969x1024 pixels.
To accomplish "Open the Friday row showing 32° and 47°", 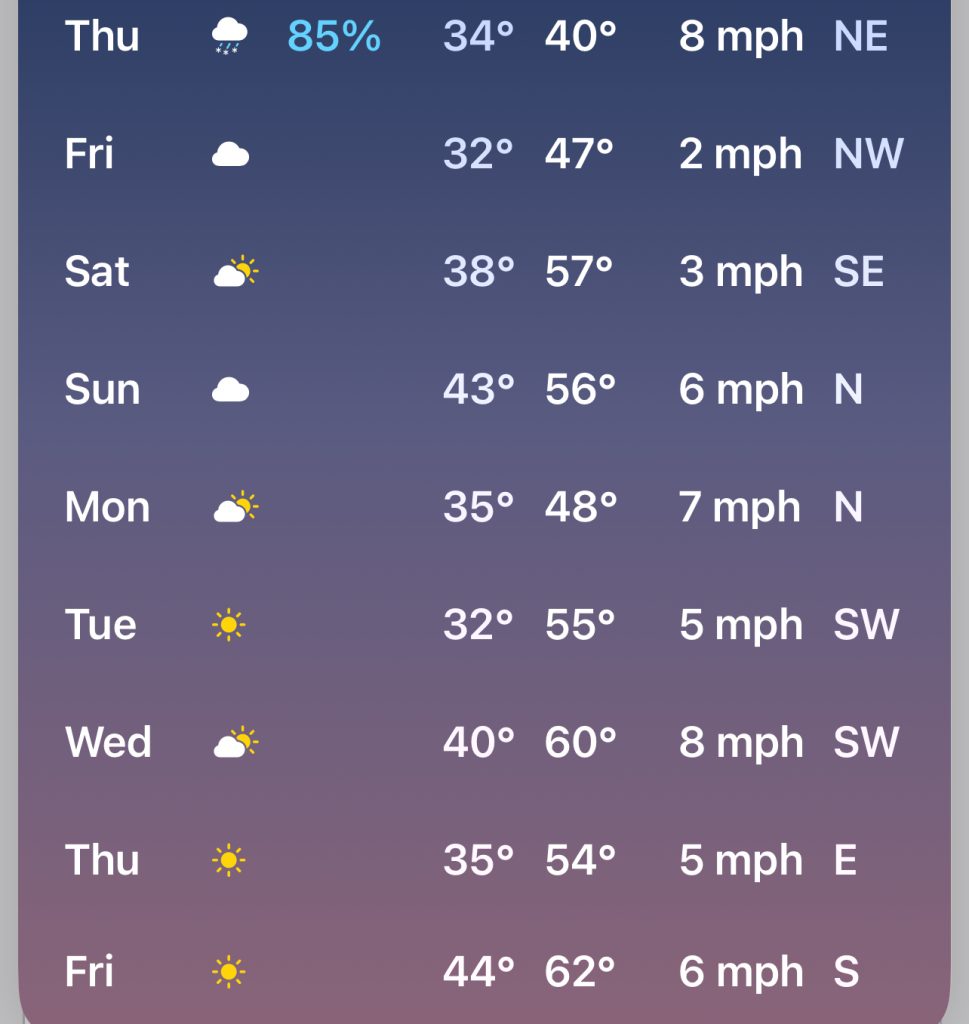I will pyautogui.click(x=484, y=154).
